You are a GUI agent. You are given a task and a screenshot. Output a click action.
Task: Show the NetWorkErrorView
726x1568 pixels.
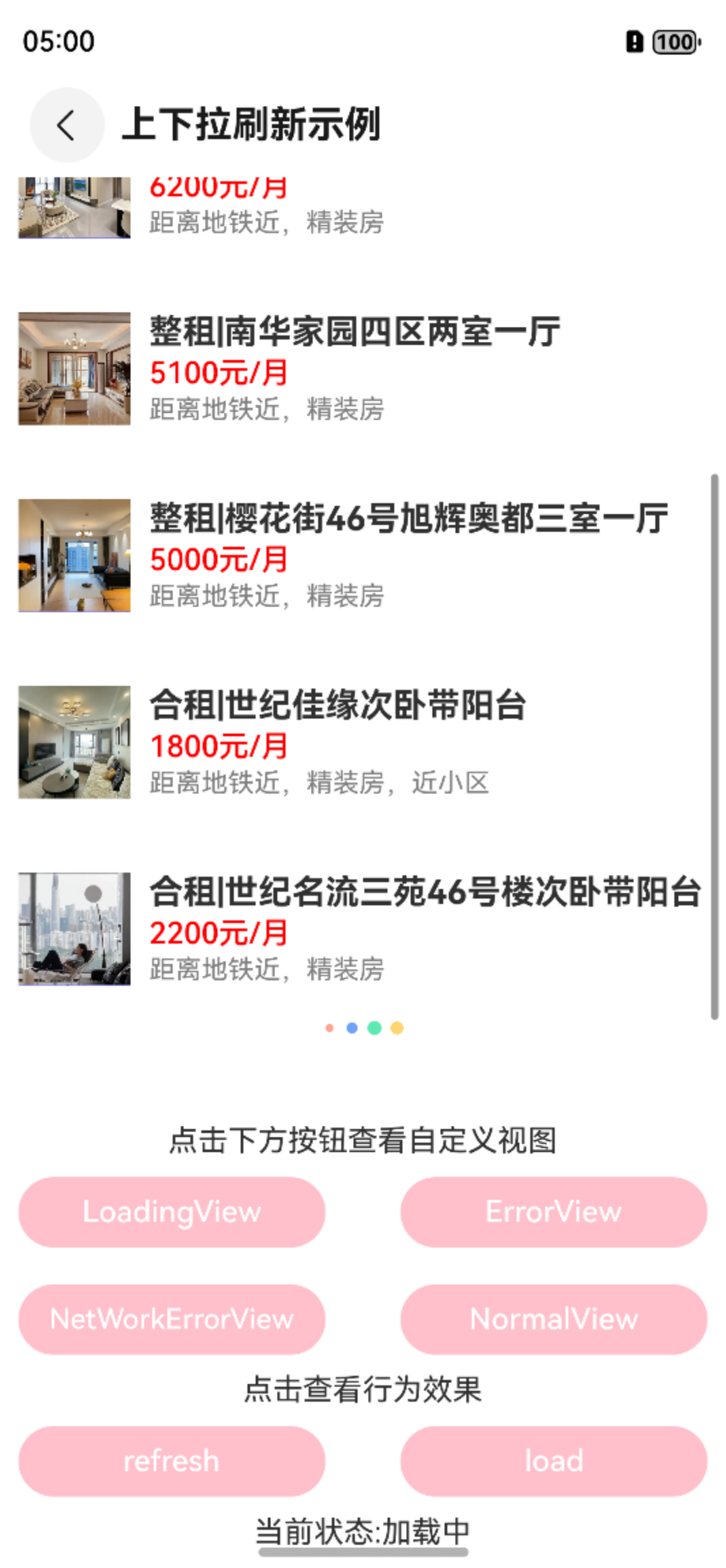pos(172,1320)
